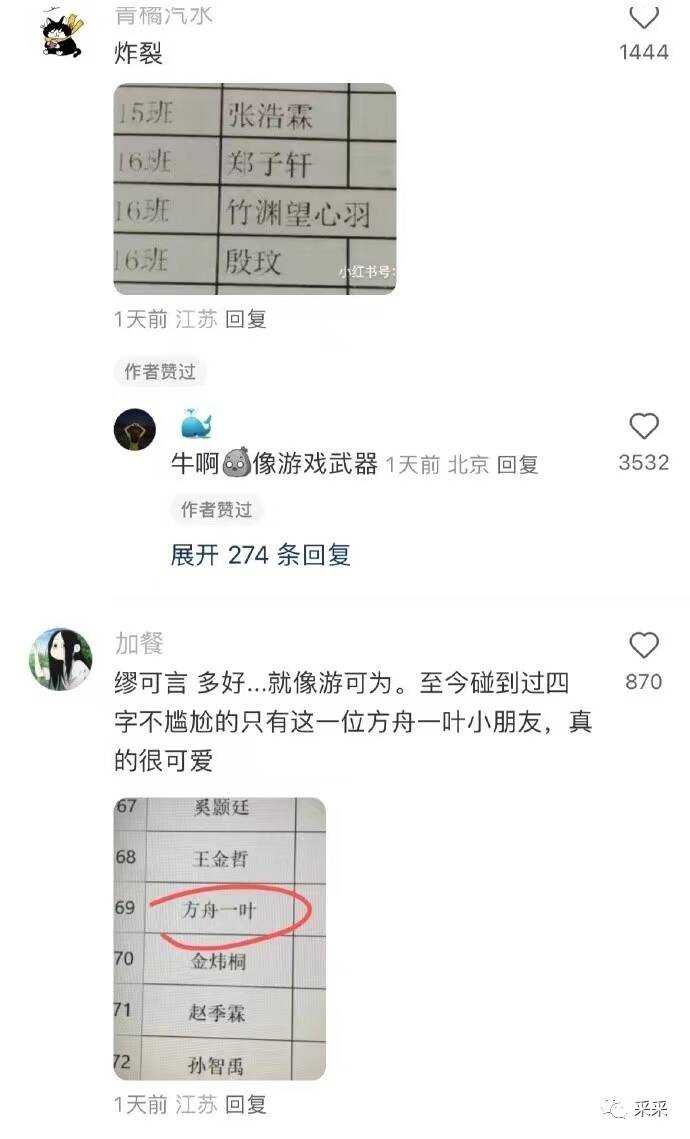Open the 方舟一叶 name list image

219,938
